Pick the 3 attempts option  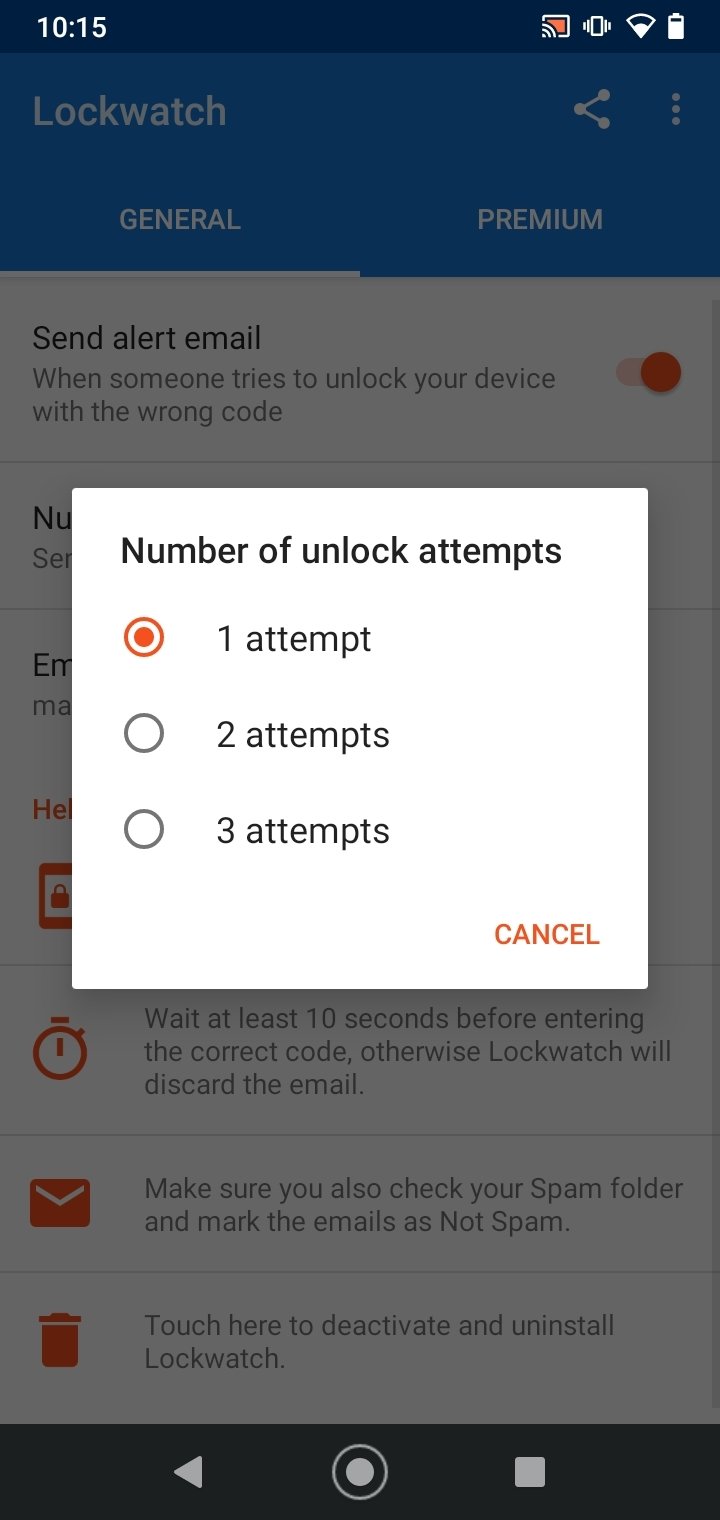pos(360,830)
